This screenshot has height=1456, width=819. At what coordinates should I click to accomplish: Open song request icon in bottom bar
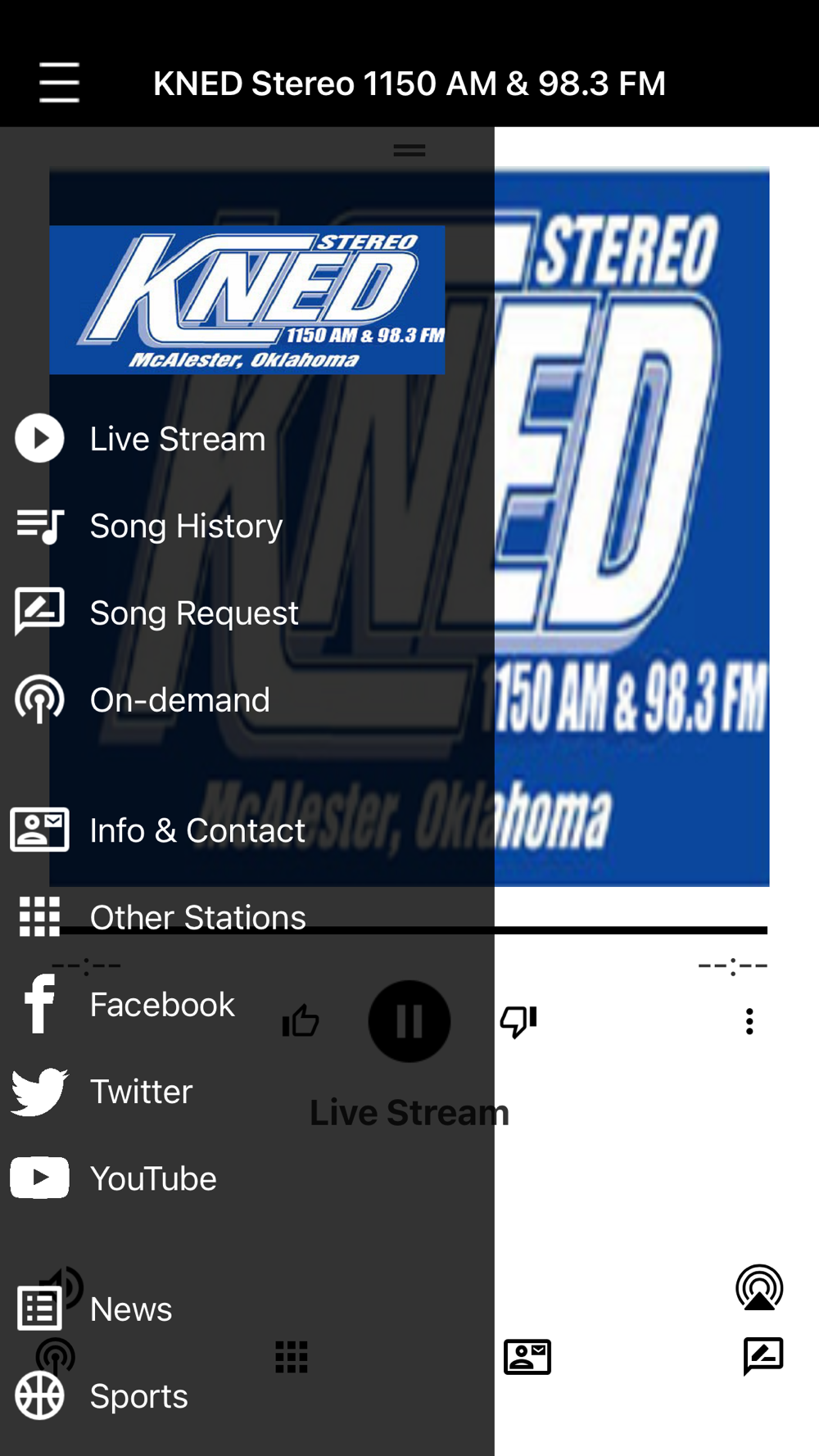pyautogui.click(x=763, y=1356)
